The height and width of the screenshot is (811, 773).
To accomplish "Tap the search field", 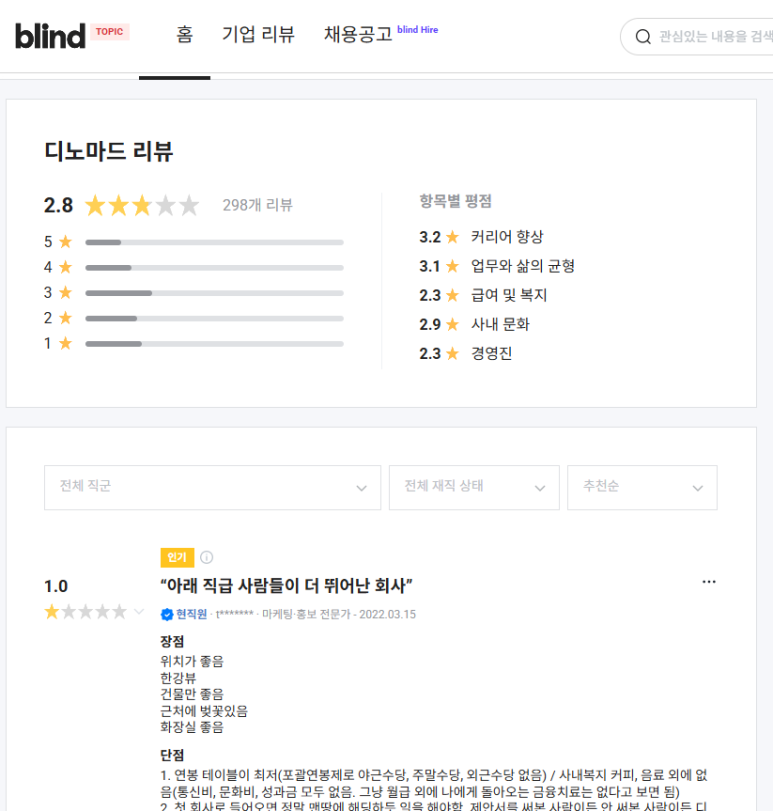I will (710, 36).
